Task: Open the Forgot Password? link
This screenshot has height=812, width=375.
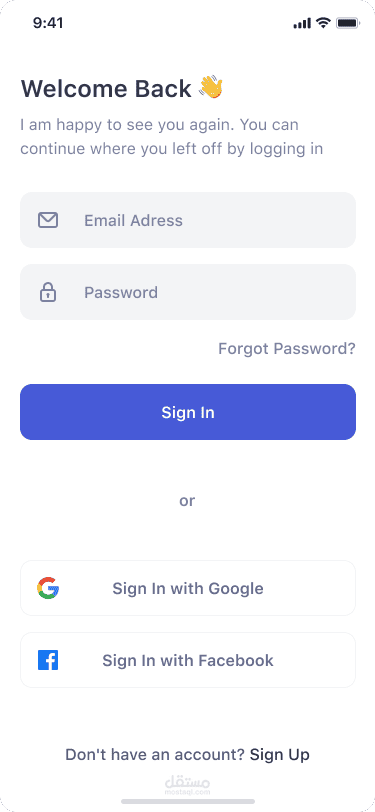Action: [286, 349]
